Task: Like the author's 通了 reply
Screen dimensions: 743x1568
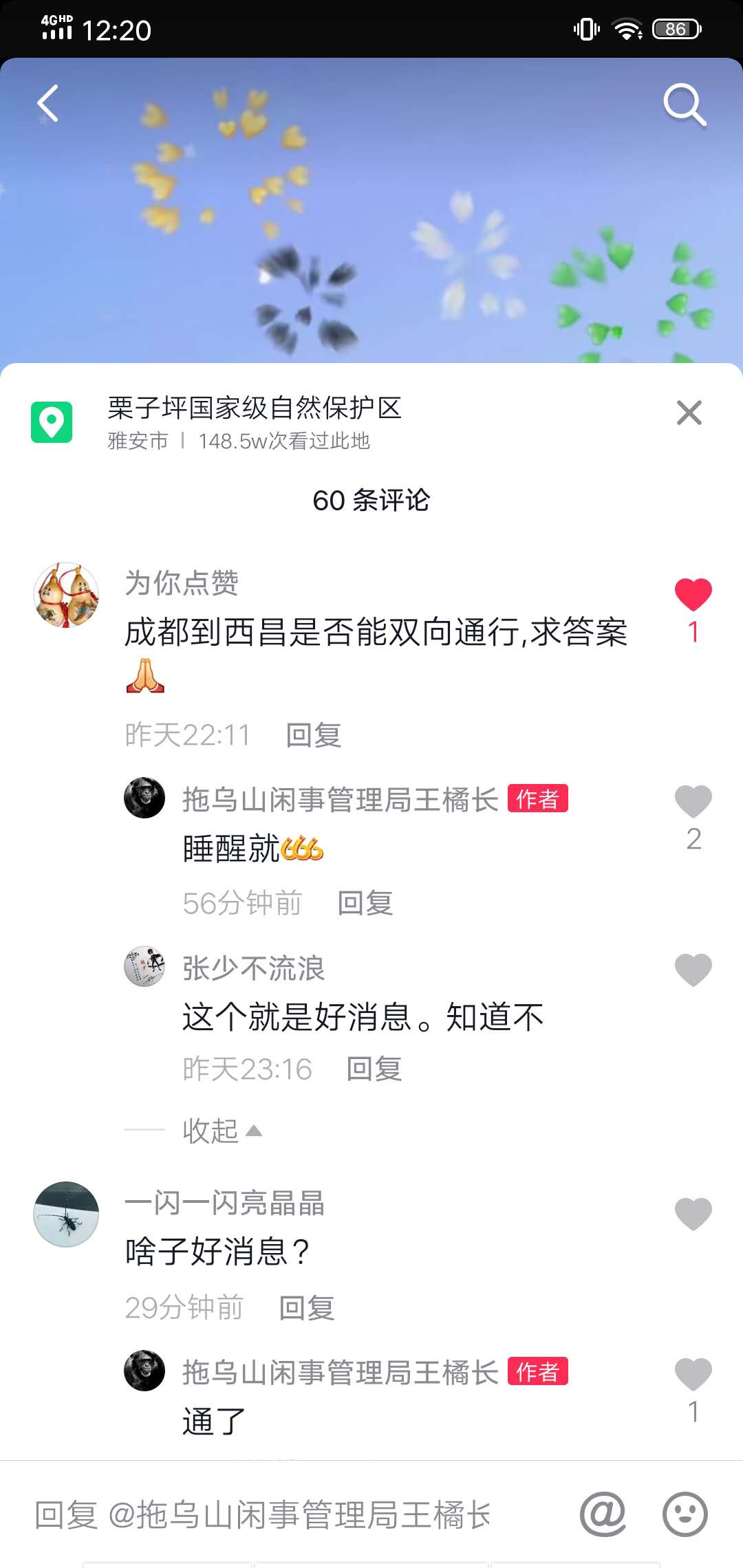Action: 693,1375
